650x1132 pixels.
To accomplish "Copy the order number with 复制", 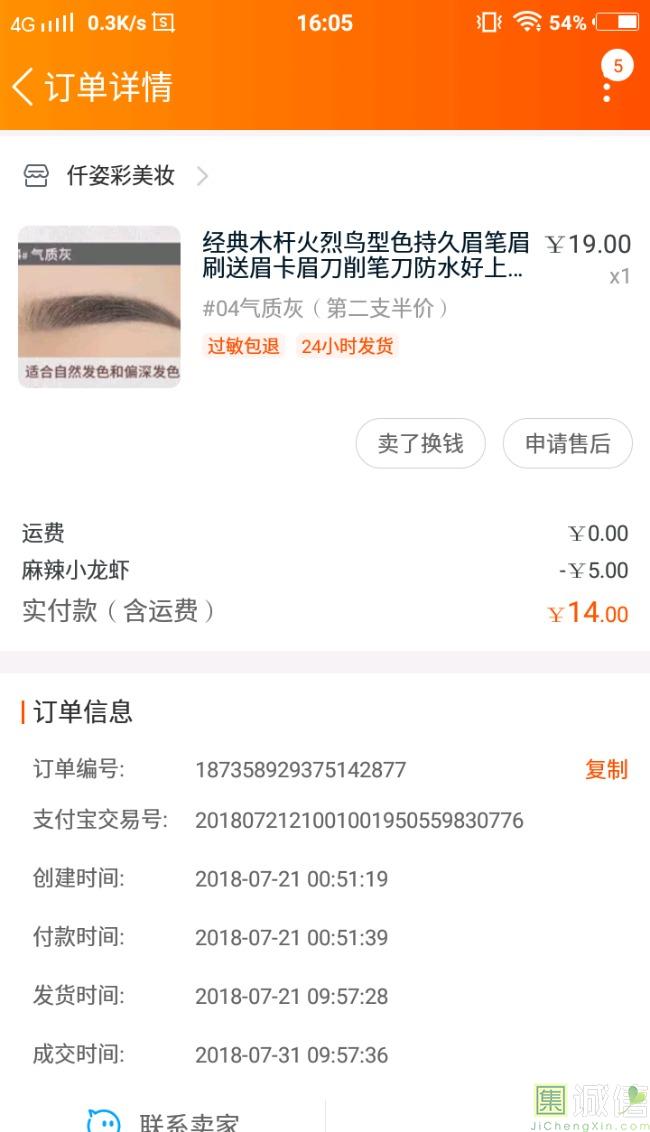I will (606, 769).
